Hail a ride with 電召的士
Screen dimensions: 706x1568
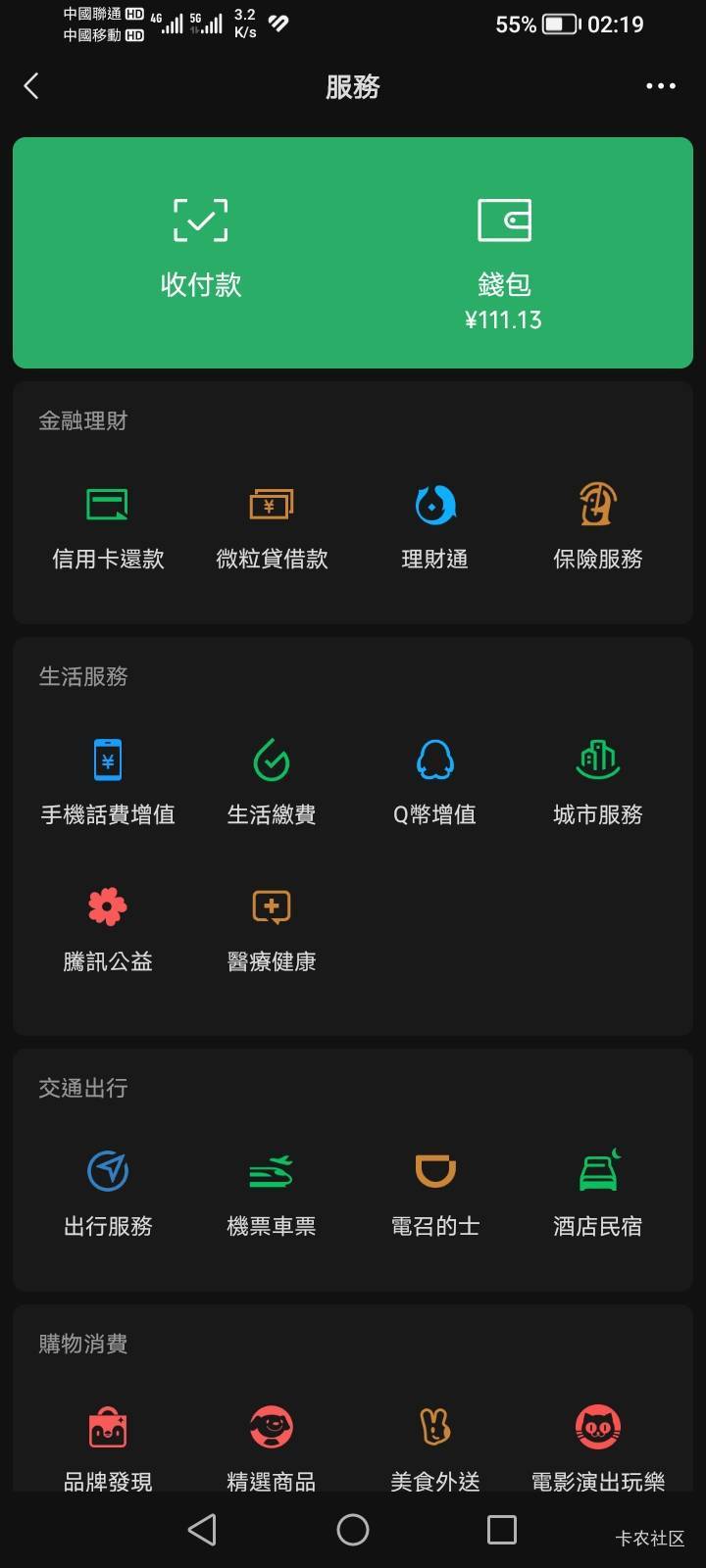pos(435,1196)
